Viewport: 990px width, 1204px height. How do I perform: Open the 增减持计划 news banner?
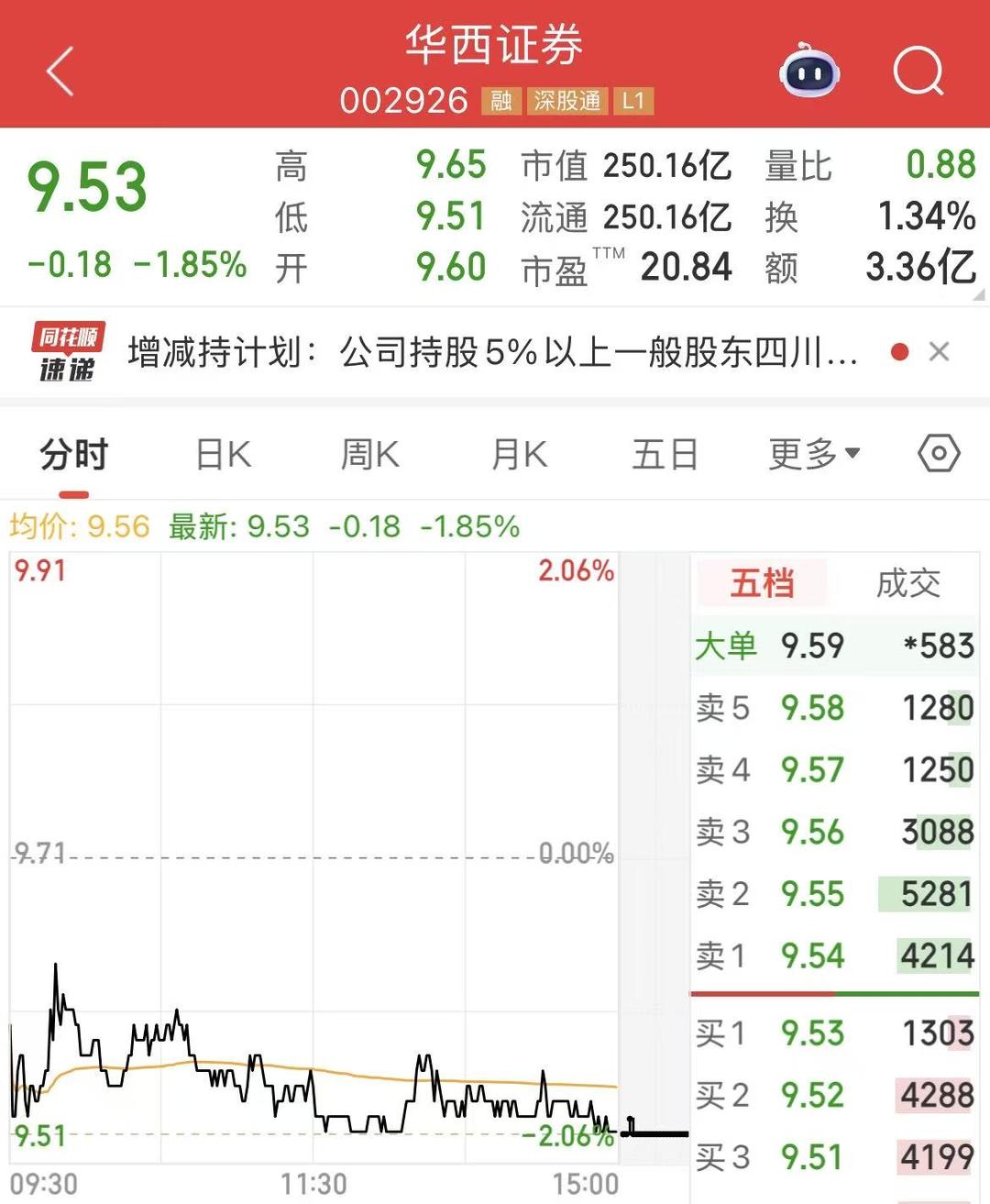click(x=492, y=352)
